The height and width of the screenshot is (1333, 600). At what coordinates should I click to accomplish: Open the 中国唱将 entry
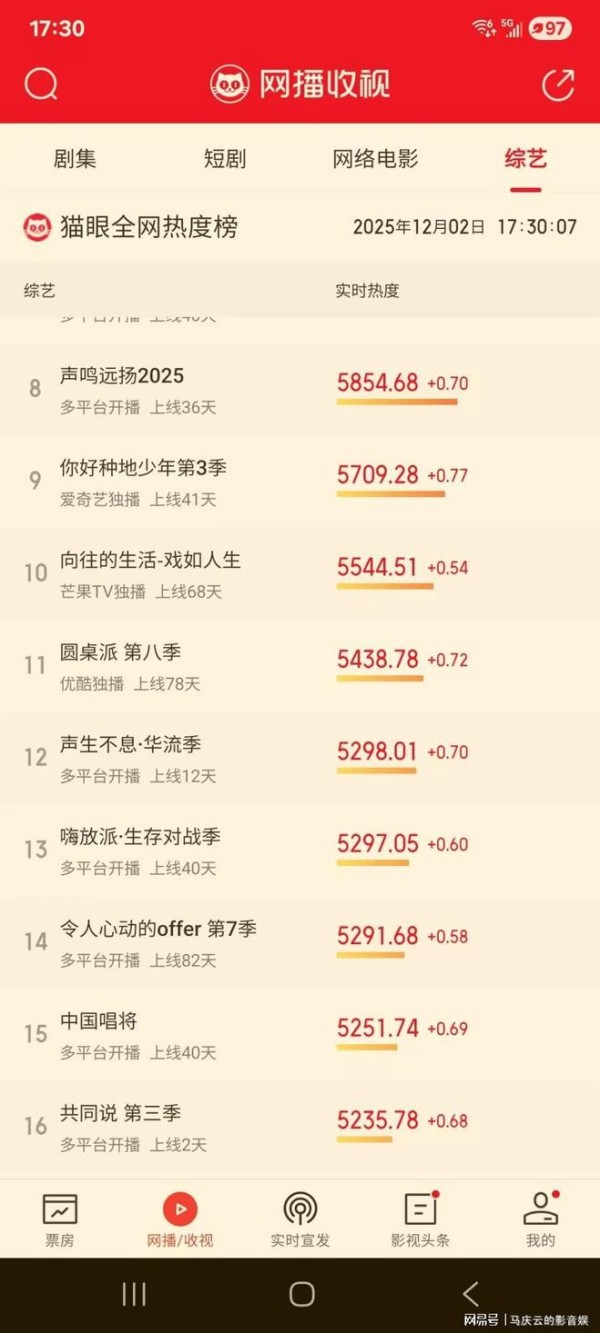(x=98, y=1021)
